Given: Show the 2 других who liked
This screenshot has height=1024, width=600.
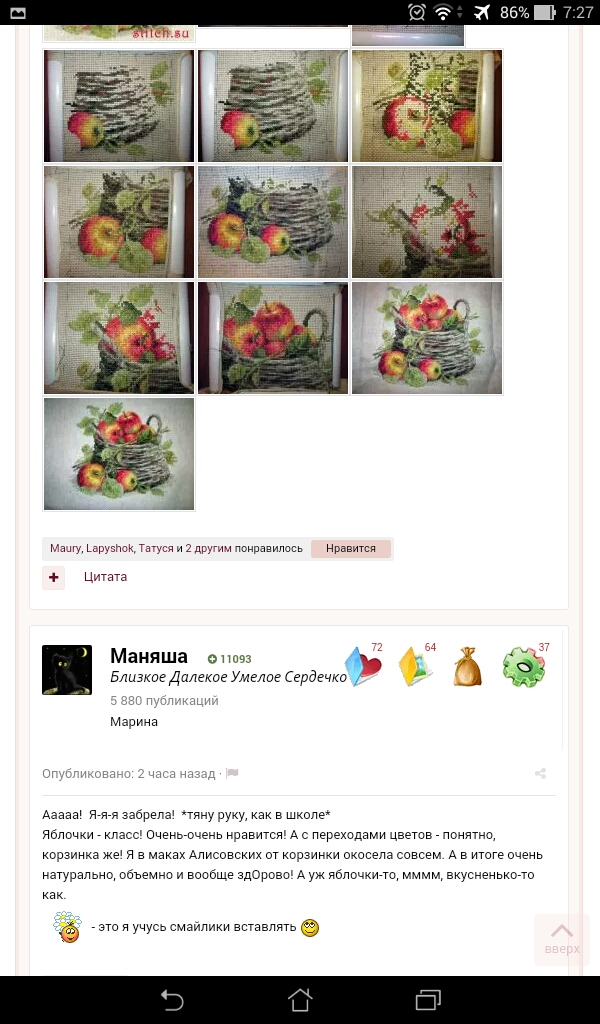Looking at the screenshot, I should pos(208,548).
